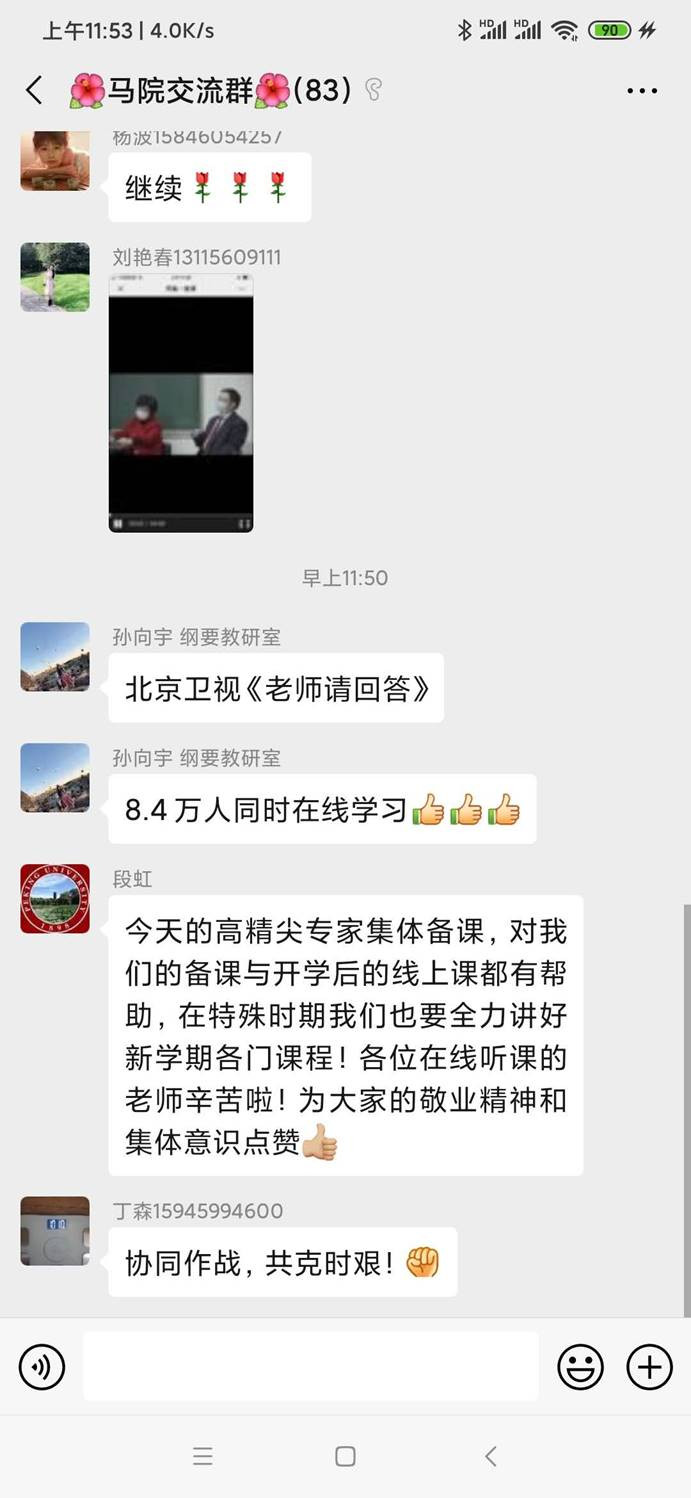
Task: Open 杨波's avatar next to 继续 message
Action: [55, 161]
